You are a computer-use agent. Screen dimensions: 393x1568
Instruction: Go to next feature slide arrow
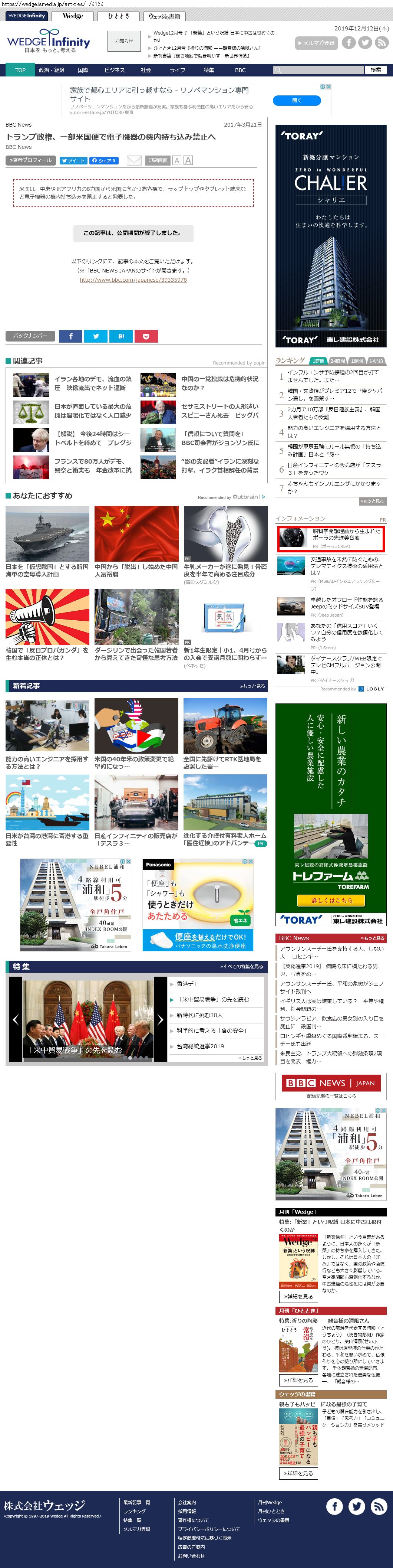tap(160, 1020)
